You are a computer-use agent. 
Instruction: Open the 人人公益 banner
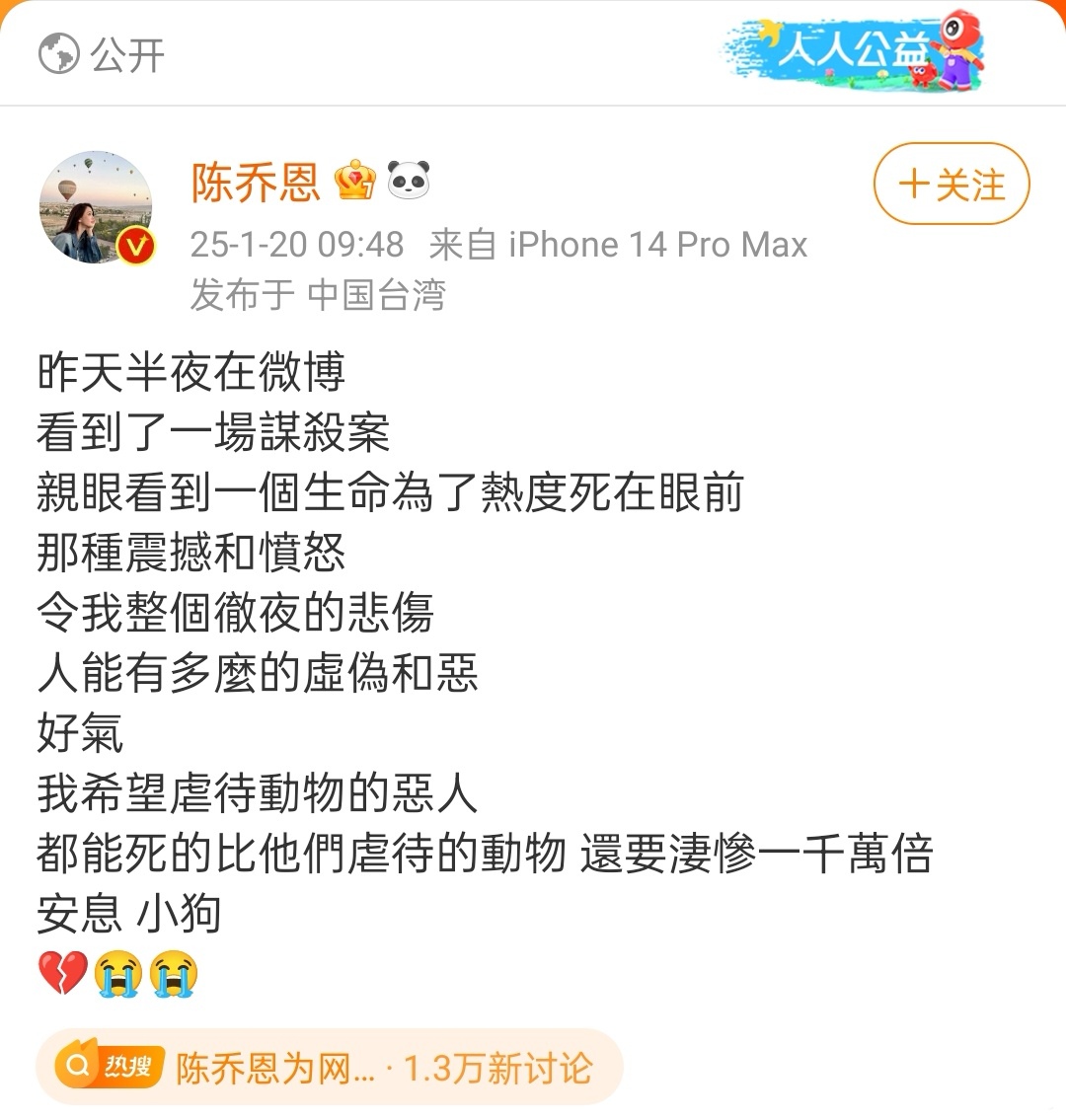[x=855, y=52]
